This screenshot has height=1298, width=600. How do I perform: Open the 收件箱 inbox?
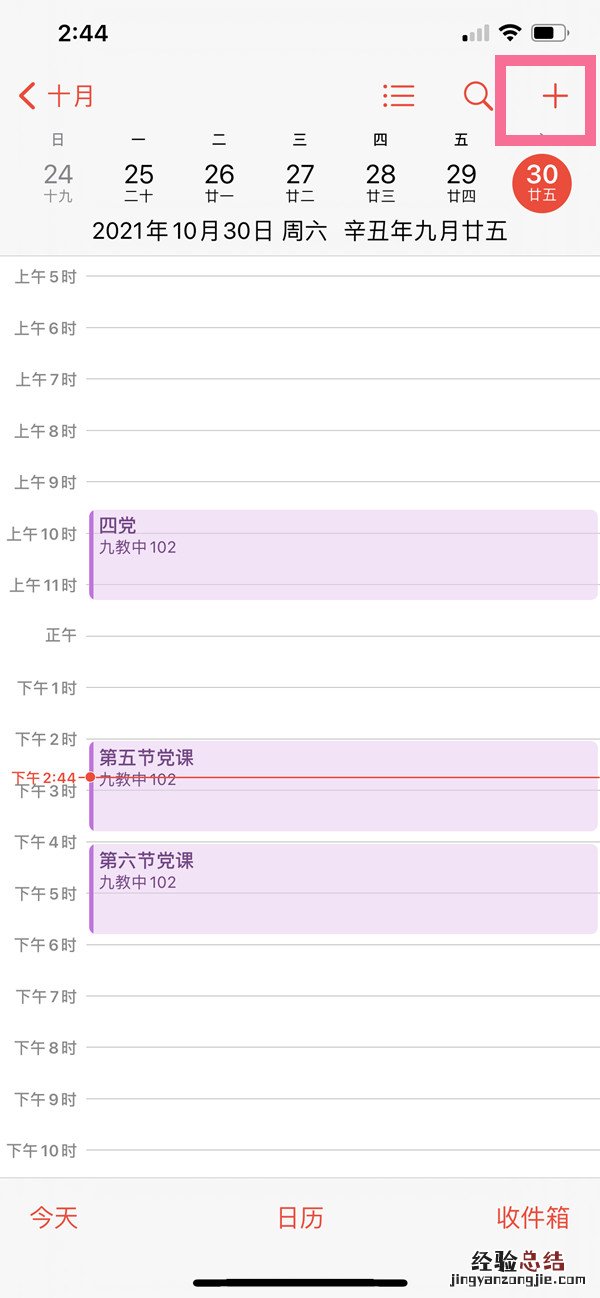pyautogui.click(x=533, y=1217)
